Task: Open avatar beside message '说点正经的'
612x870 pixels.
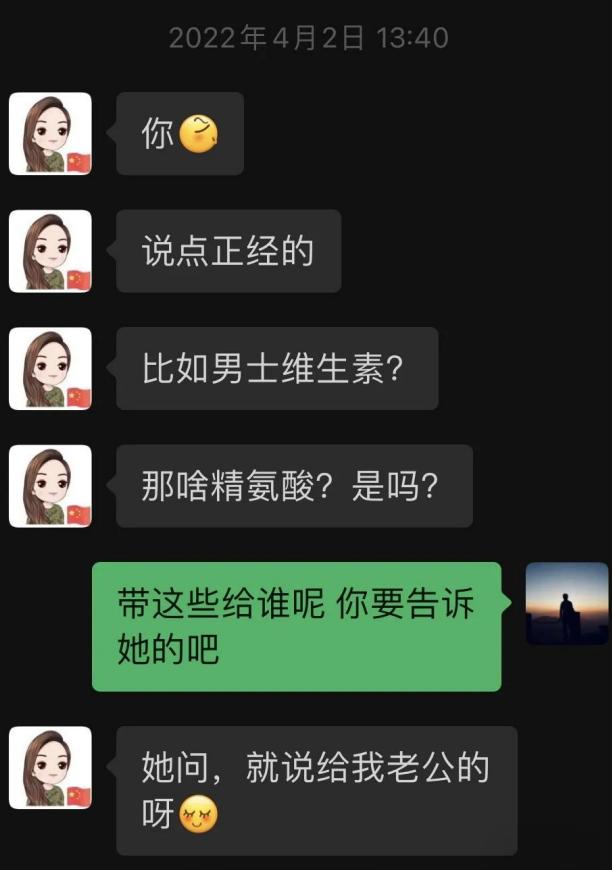Action: click(50, 251)
